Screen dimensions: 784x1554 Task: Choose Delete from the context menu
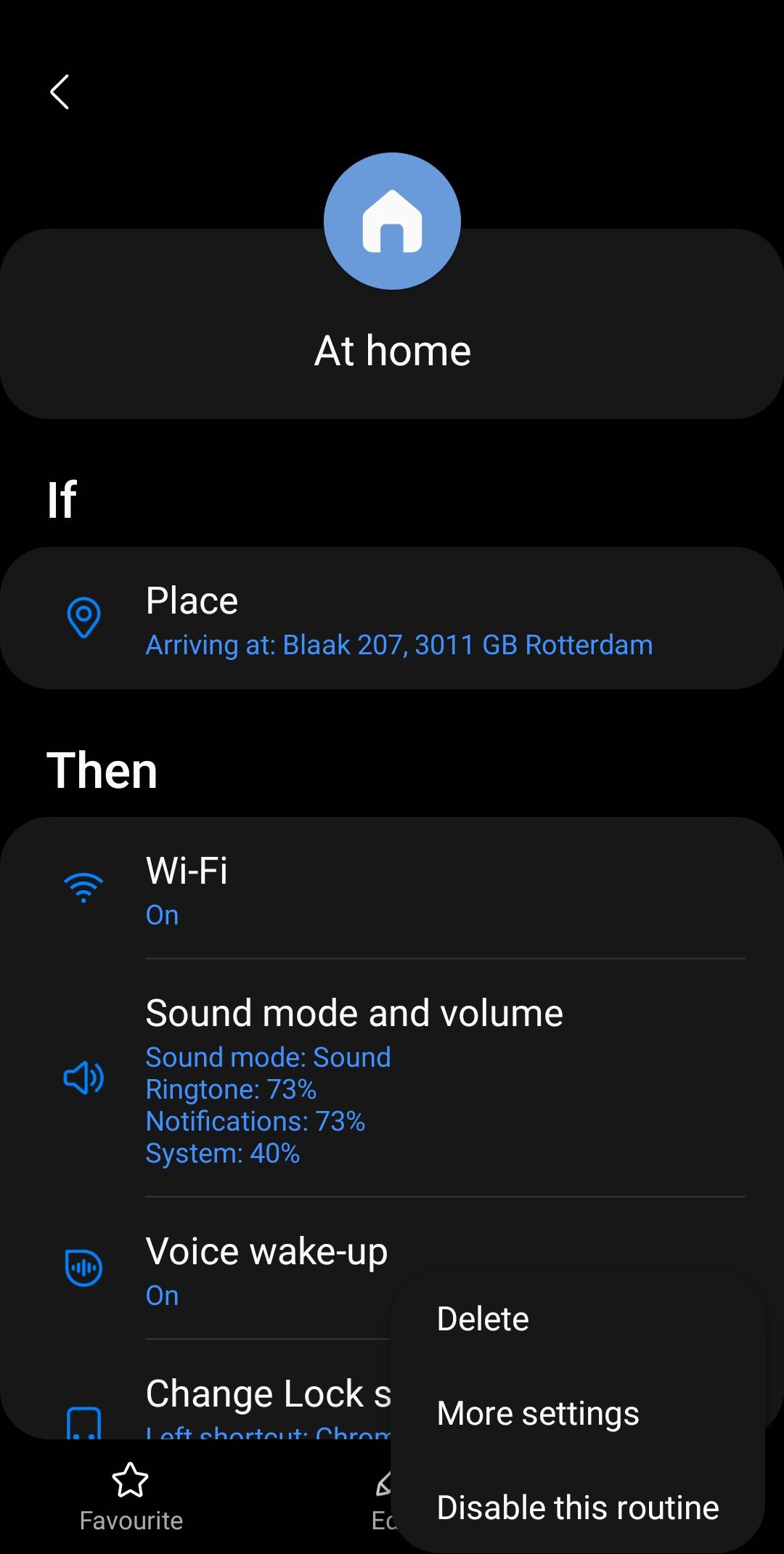point(483,1318)
